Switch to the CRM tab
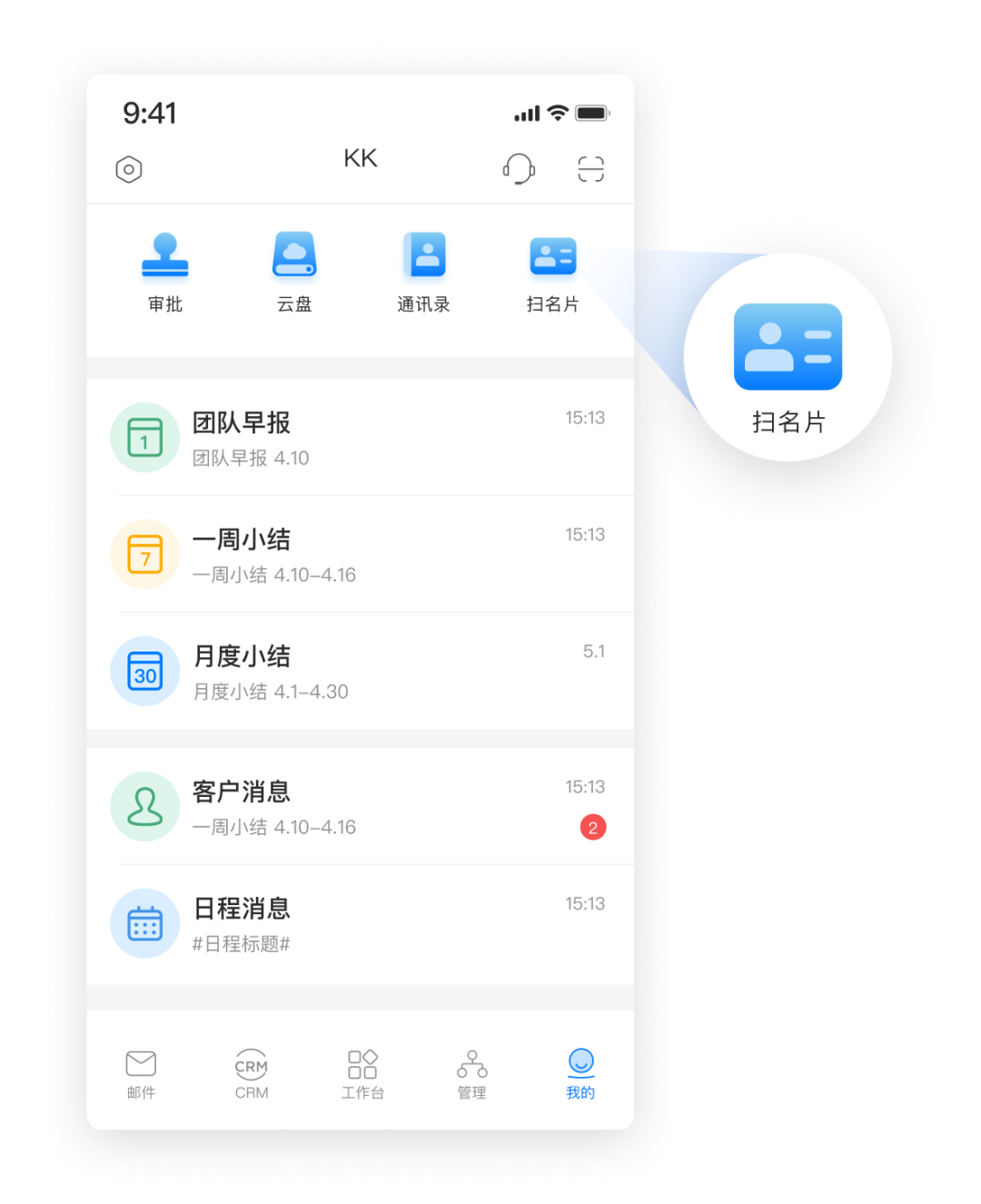 coord(251,1073)
